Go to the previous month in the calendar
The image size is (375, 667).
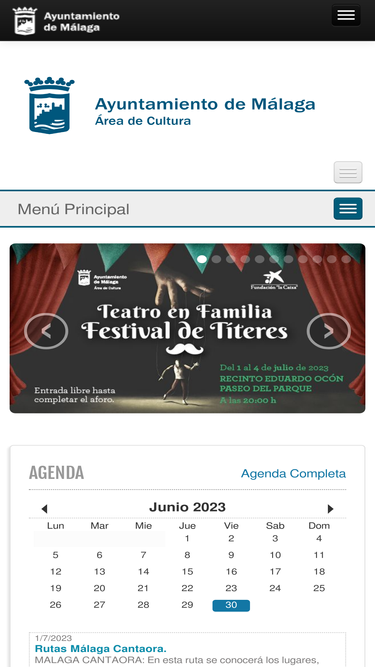tap(44, 508)
